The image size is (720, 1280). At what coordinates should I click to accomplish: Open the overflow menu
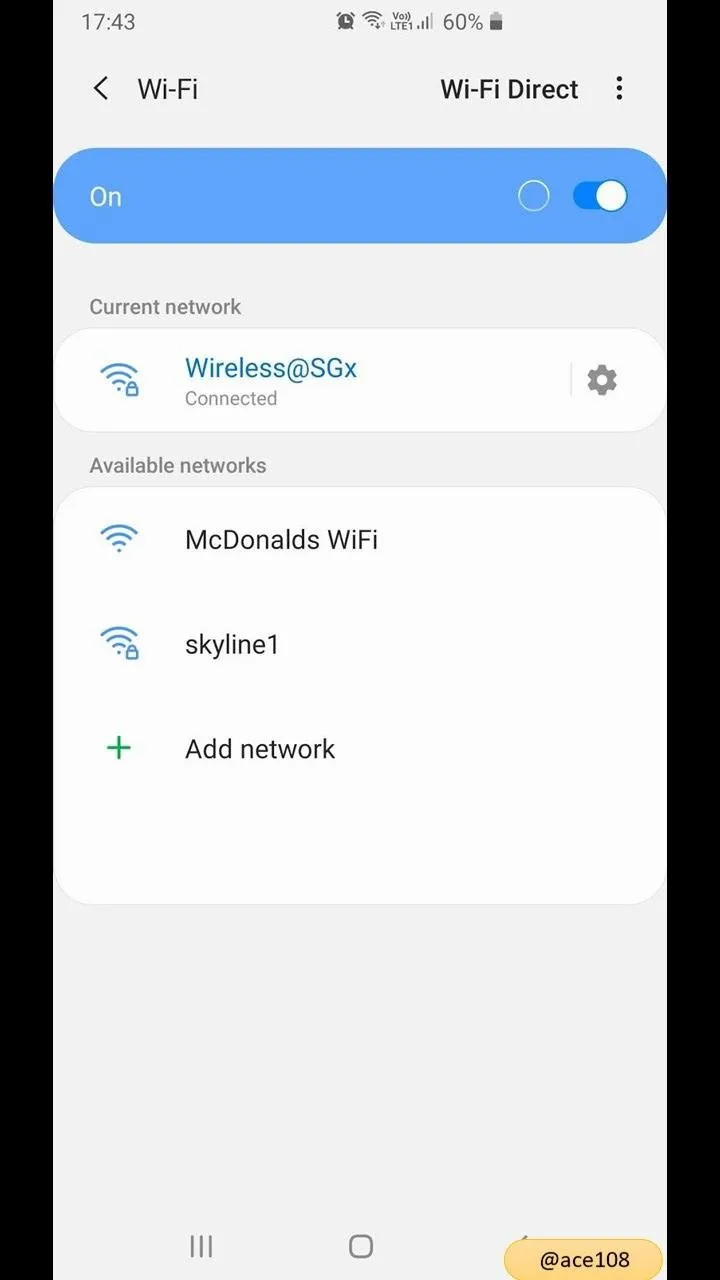(619, 89)
